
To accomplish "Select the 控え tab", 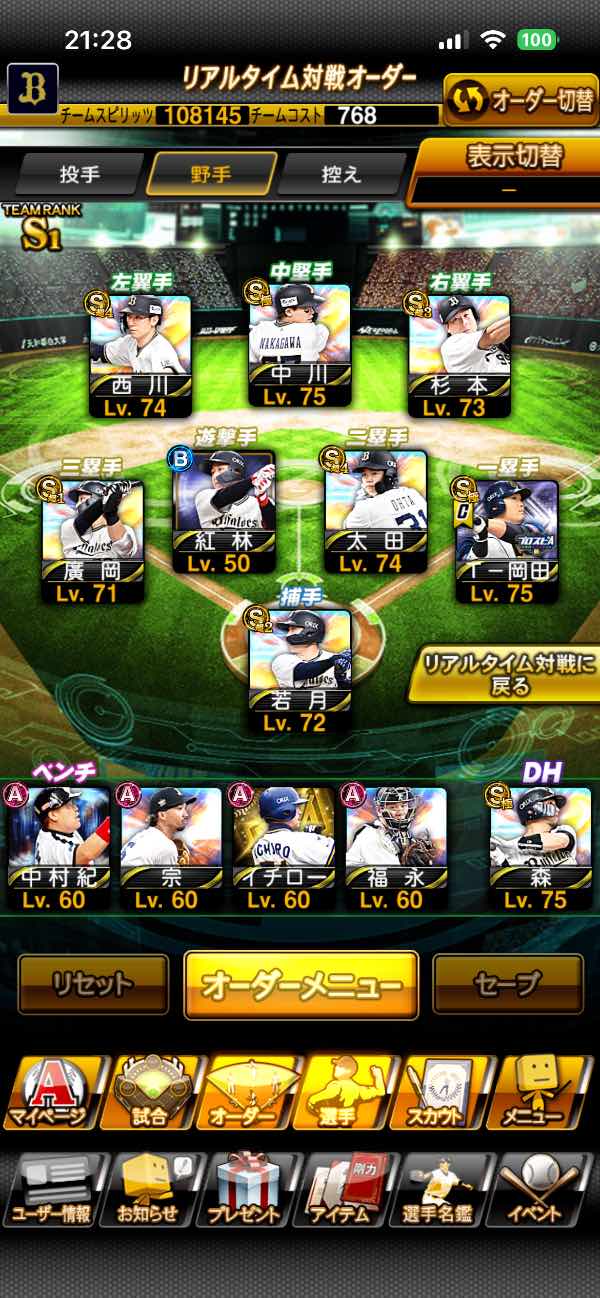I will click(x=341, y=174).
